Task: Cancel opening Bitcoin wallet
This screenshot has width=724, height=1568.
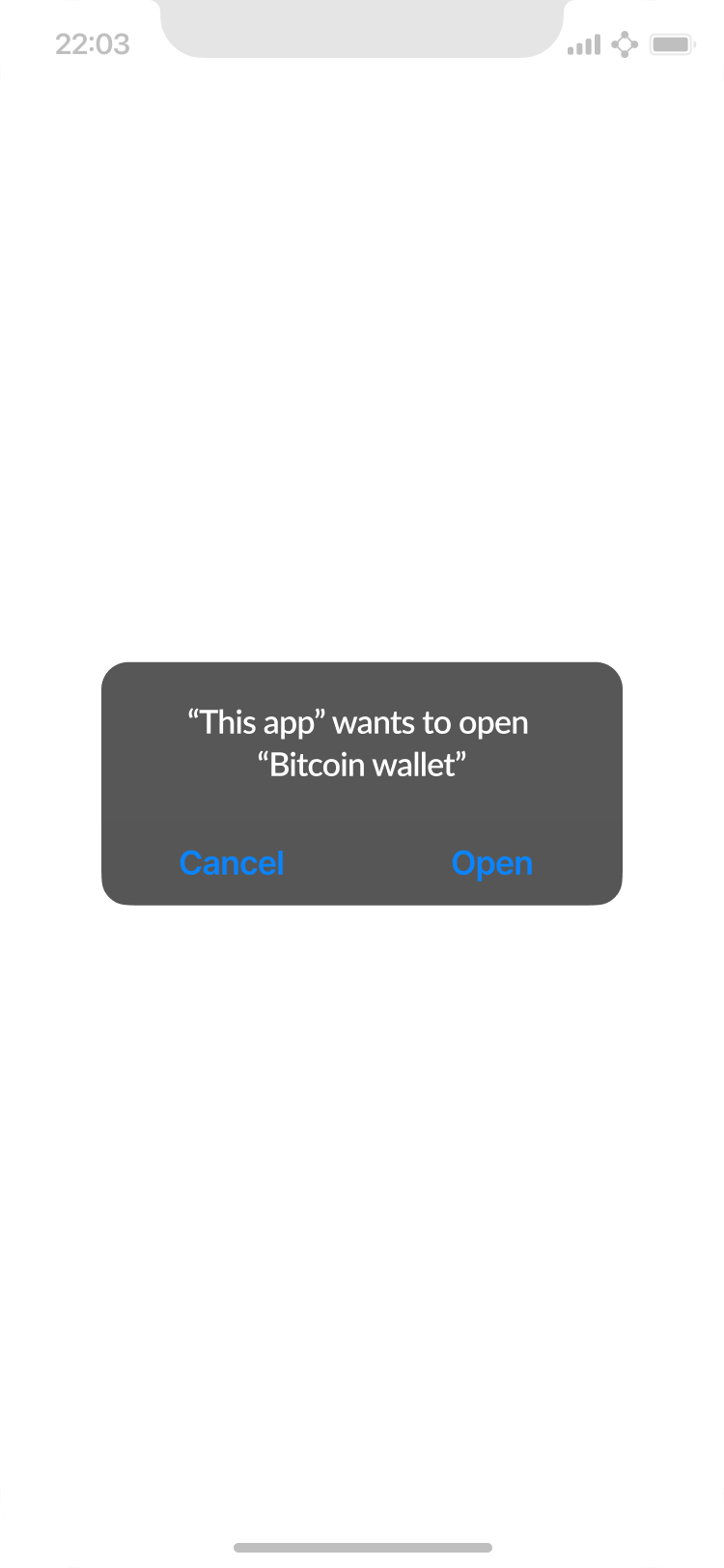Action: pyautogui.click(x=232, y=862)
